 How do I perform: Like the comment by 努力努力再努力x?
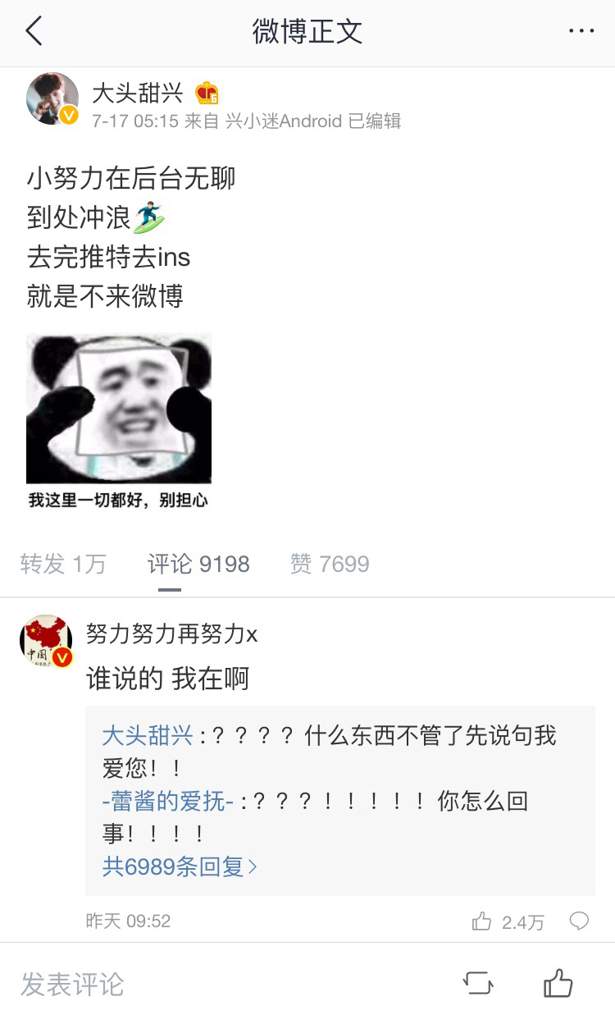pyautogui.click(x=482, y=921)
